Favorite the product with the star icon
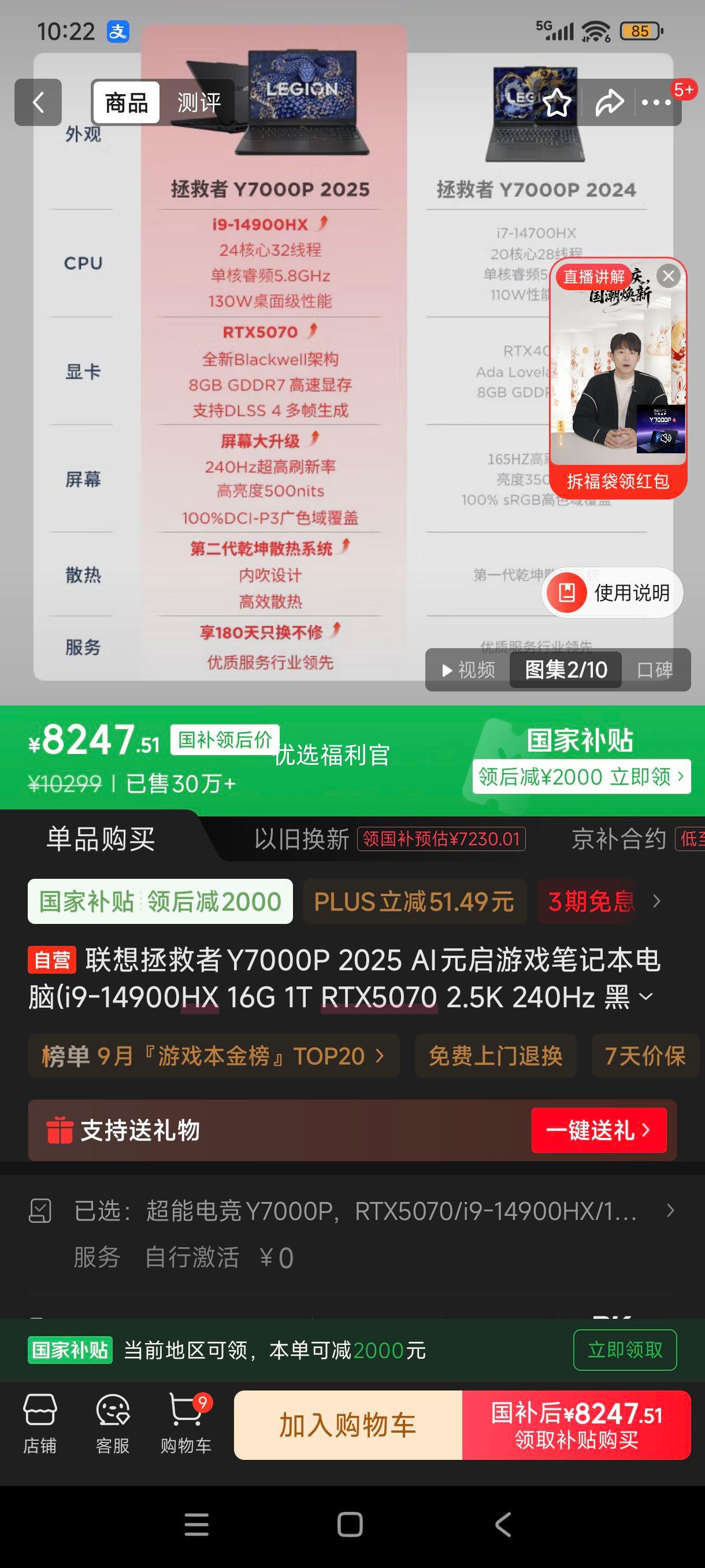 click(x=555, y=102)
